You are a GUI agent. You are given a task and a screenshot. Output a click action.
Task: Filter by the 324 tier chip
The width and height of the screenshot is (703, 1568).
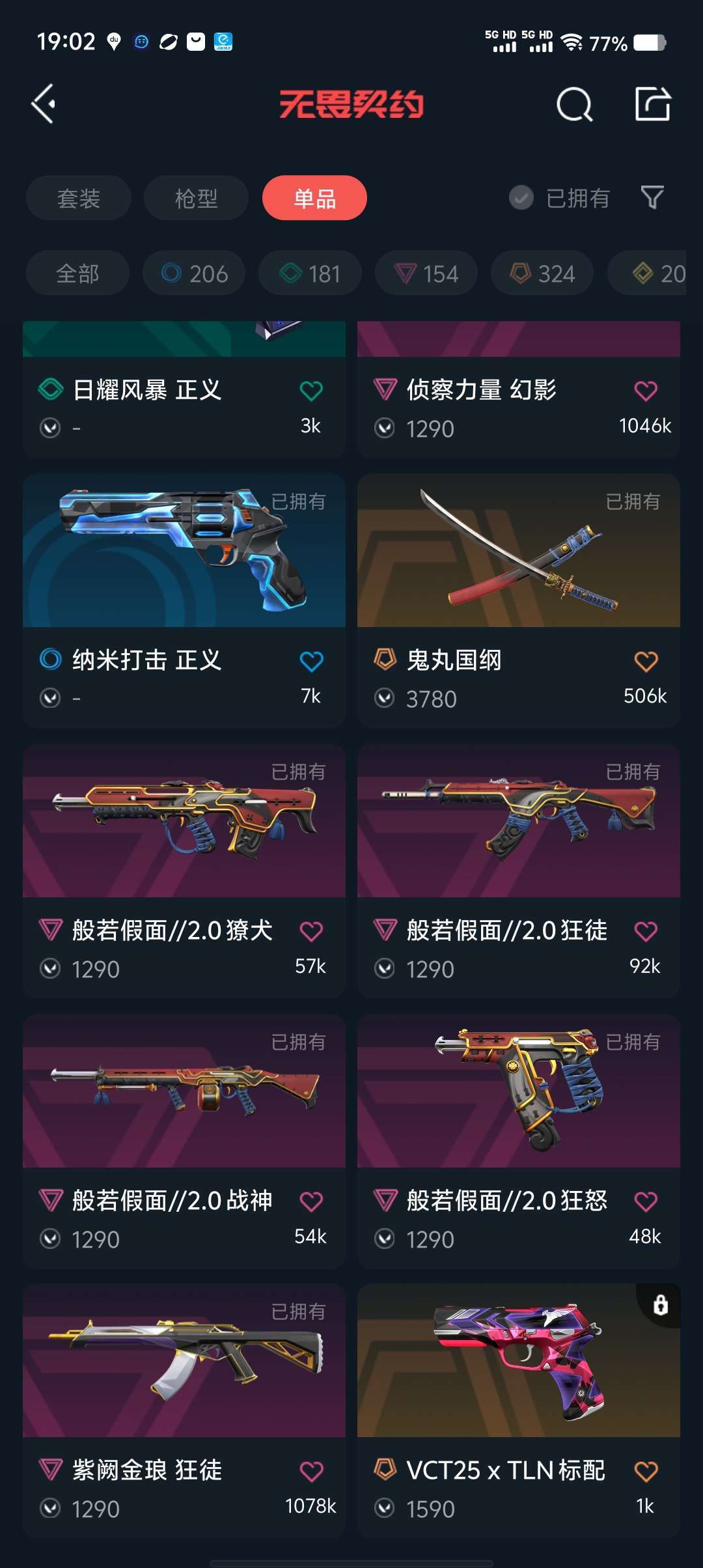(542, 273)
